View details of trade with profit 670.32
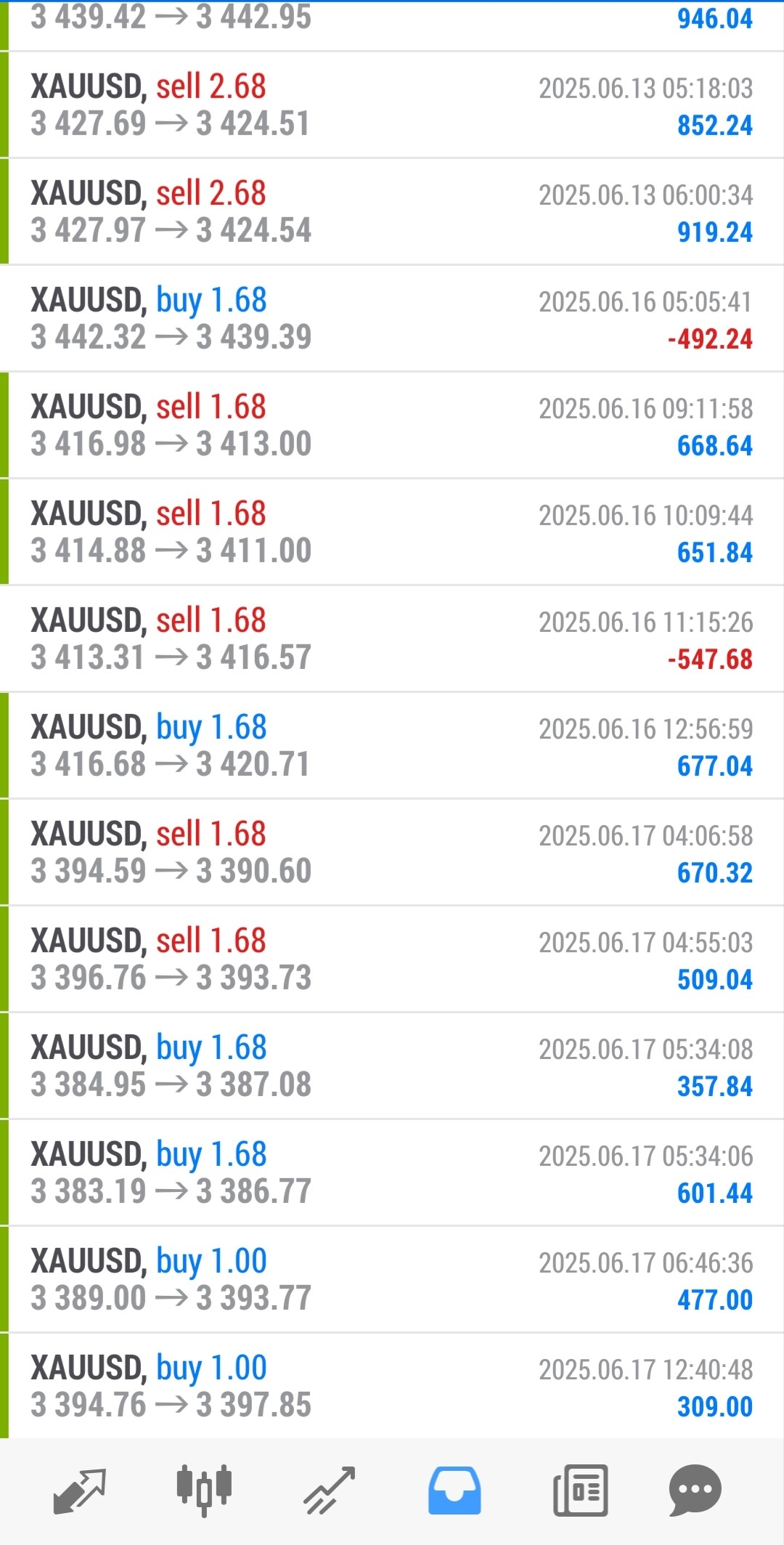784x1545 pixels. 392,852
